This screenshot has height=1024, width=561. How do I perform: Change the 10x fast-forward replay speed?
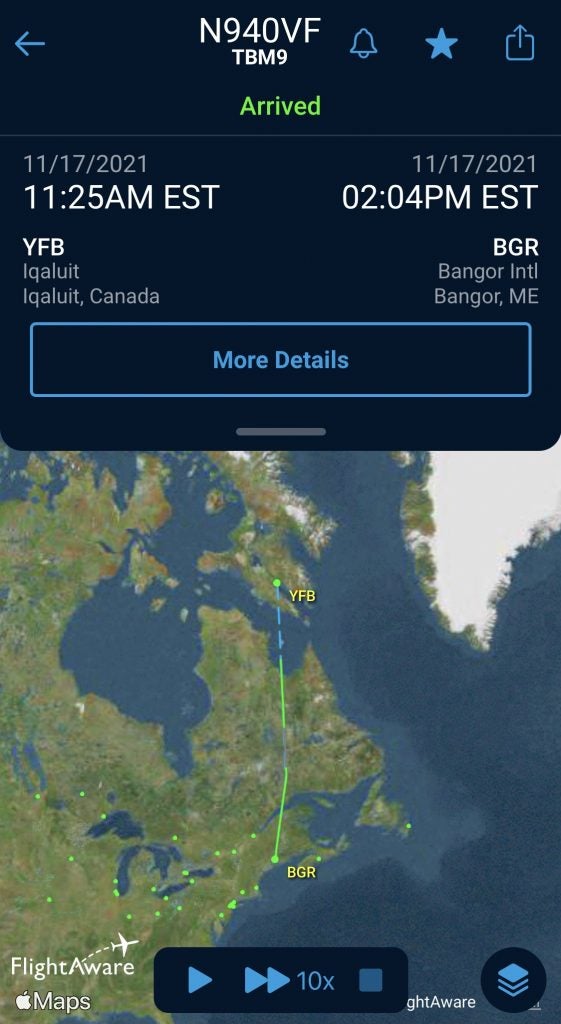[x=289, y=980]
